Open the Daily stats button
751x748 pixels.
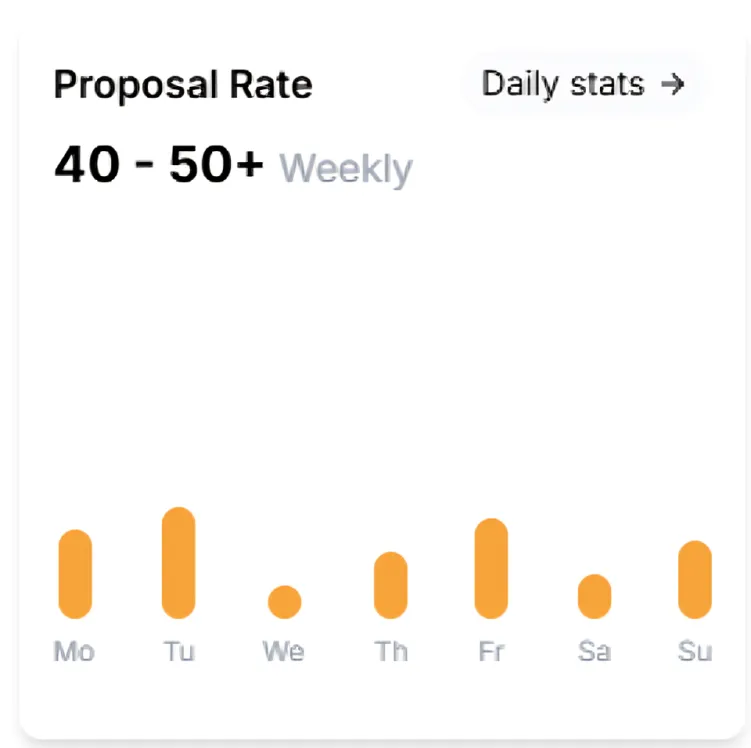(582, 84)
